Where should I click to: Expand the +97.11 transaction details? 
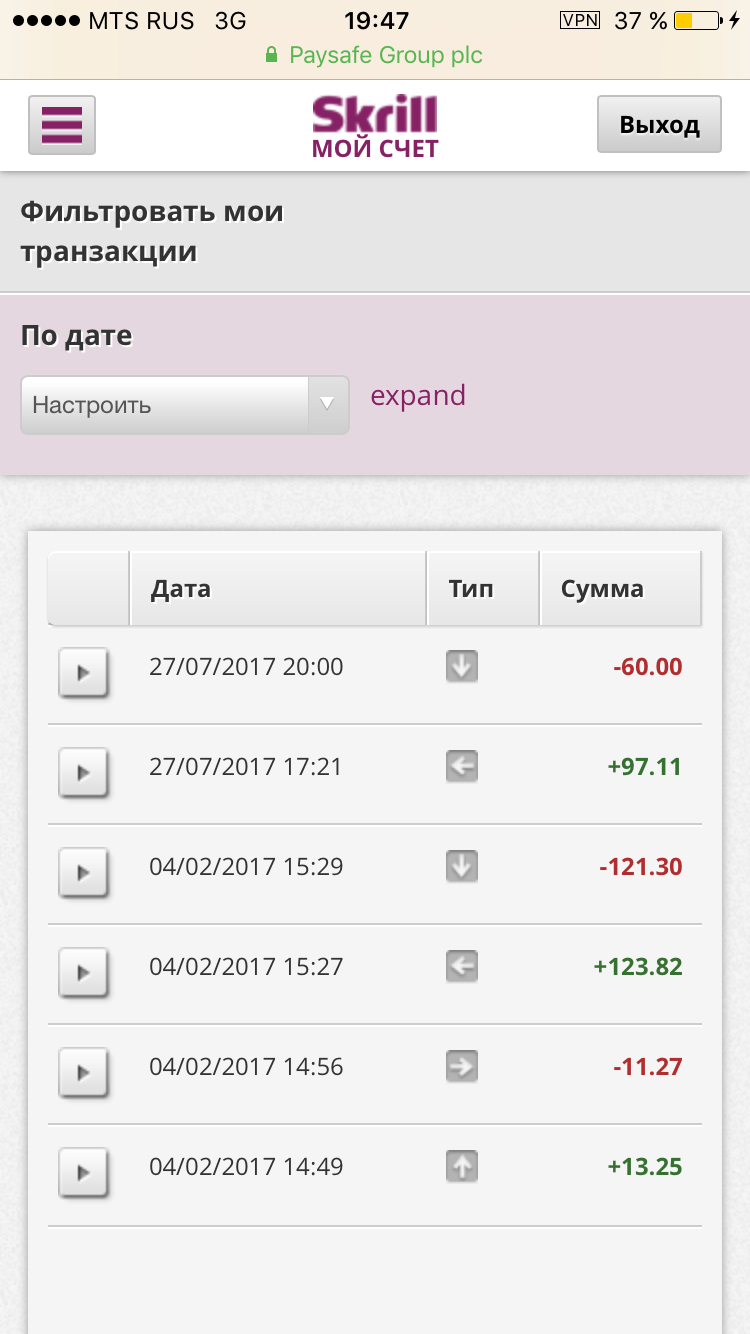coord(84,773)
